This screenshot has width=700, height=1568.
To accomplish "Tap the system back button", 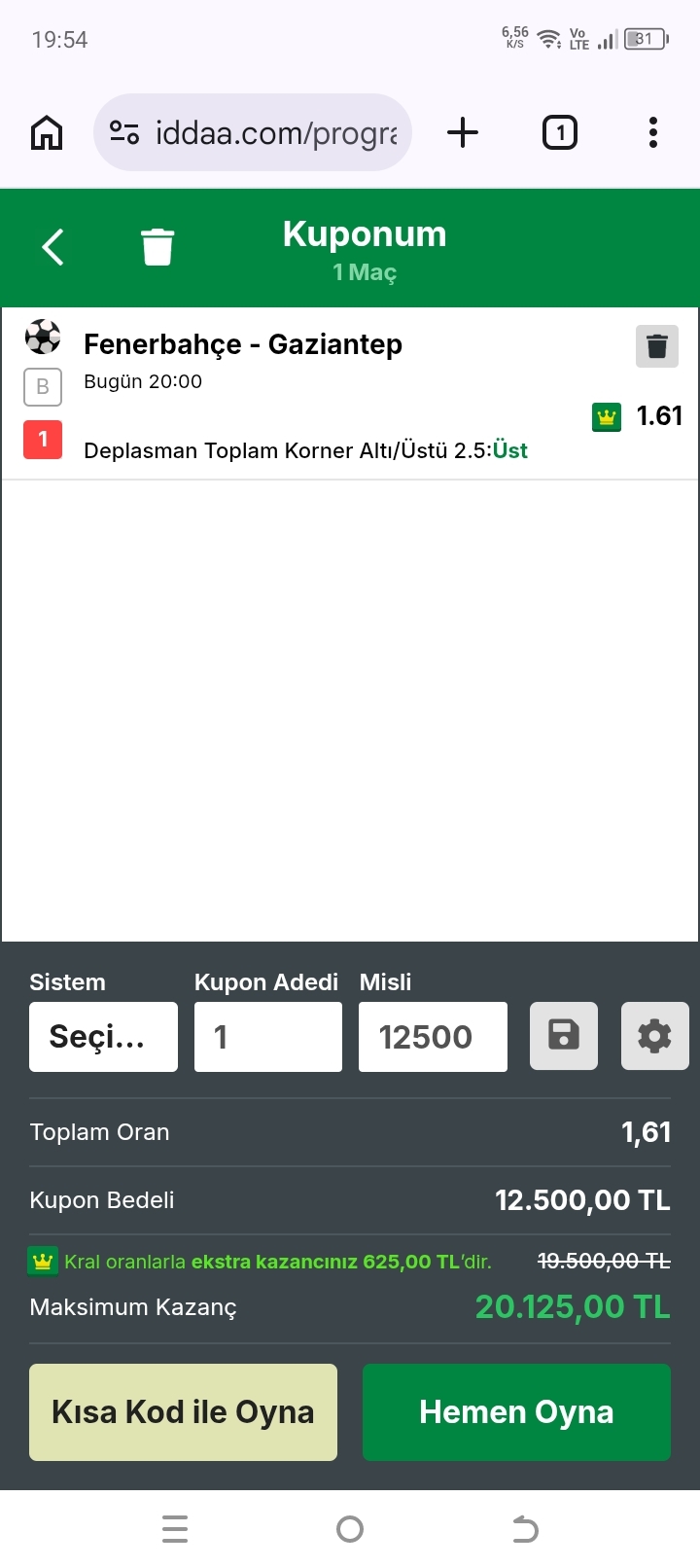I will coord(525,1529).
